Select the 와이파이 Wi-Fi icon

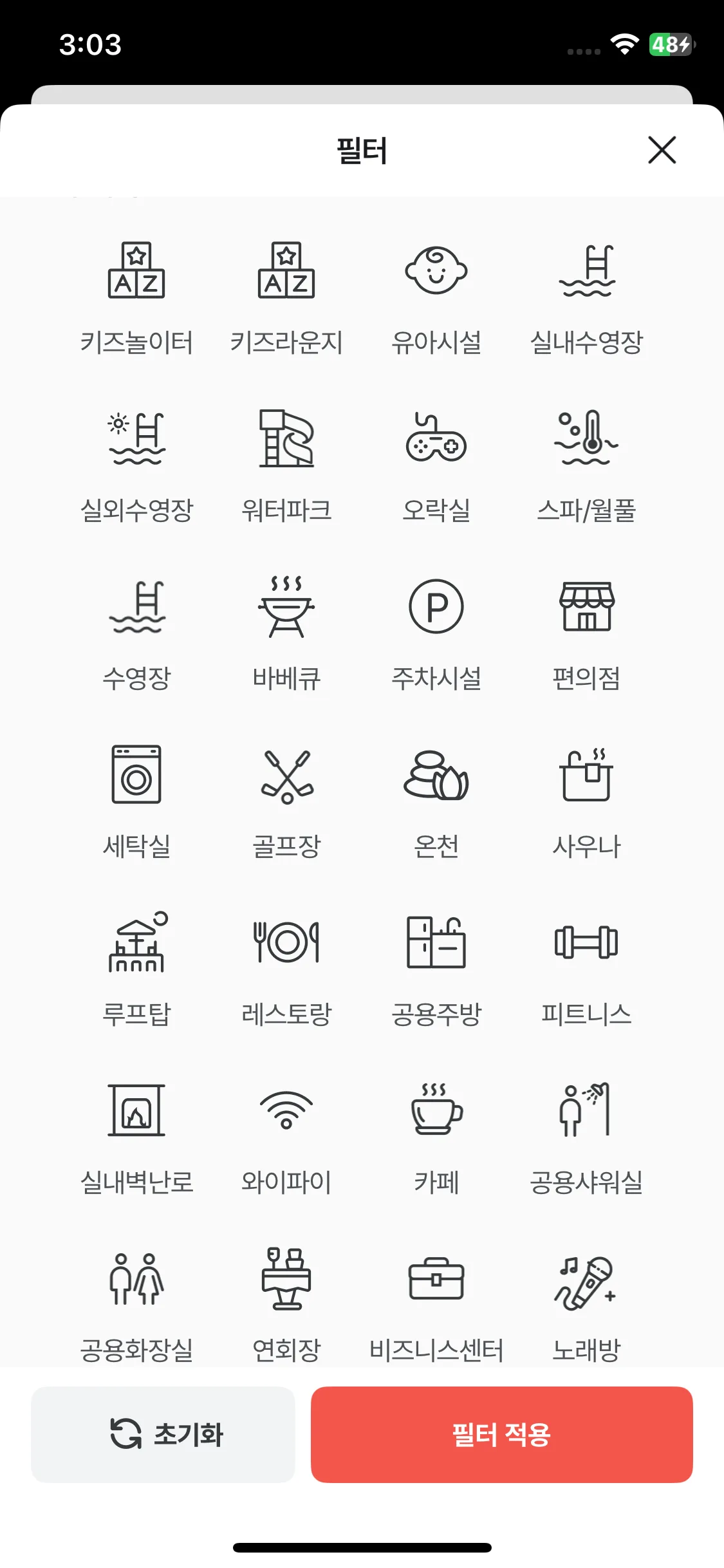click(x=287, y=1114)
